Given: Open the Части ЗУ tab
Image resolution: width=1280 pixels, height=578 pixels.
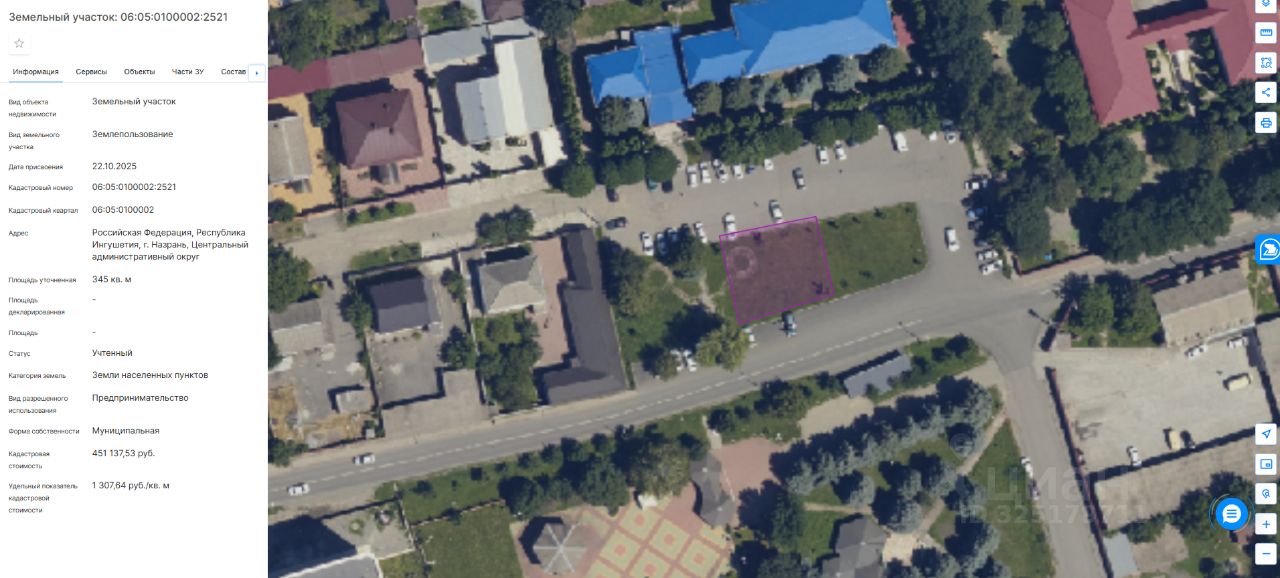Looking at the screenshot, I should pos(187,72).
